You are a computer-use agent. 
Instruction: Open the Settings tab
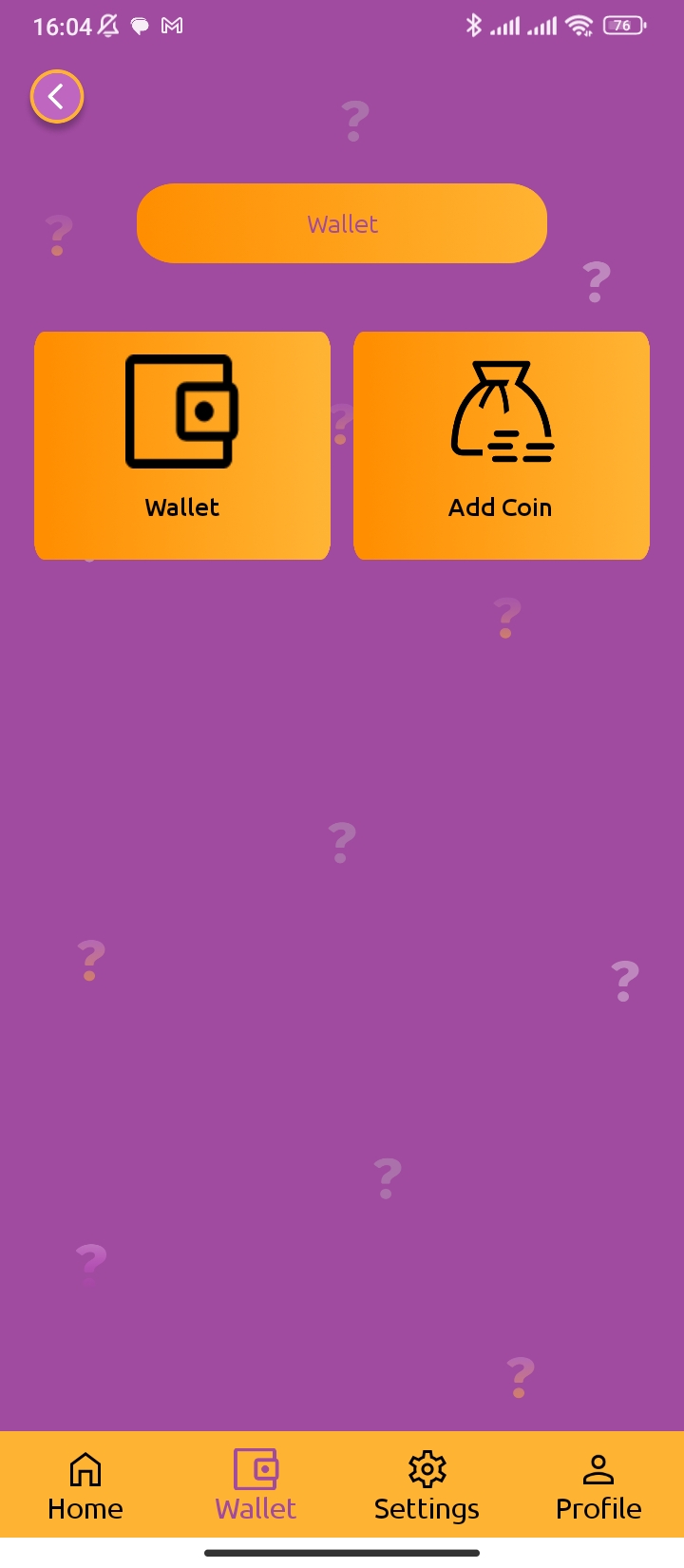coord(427,1486)
